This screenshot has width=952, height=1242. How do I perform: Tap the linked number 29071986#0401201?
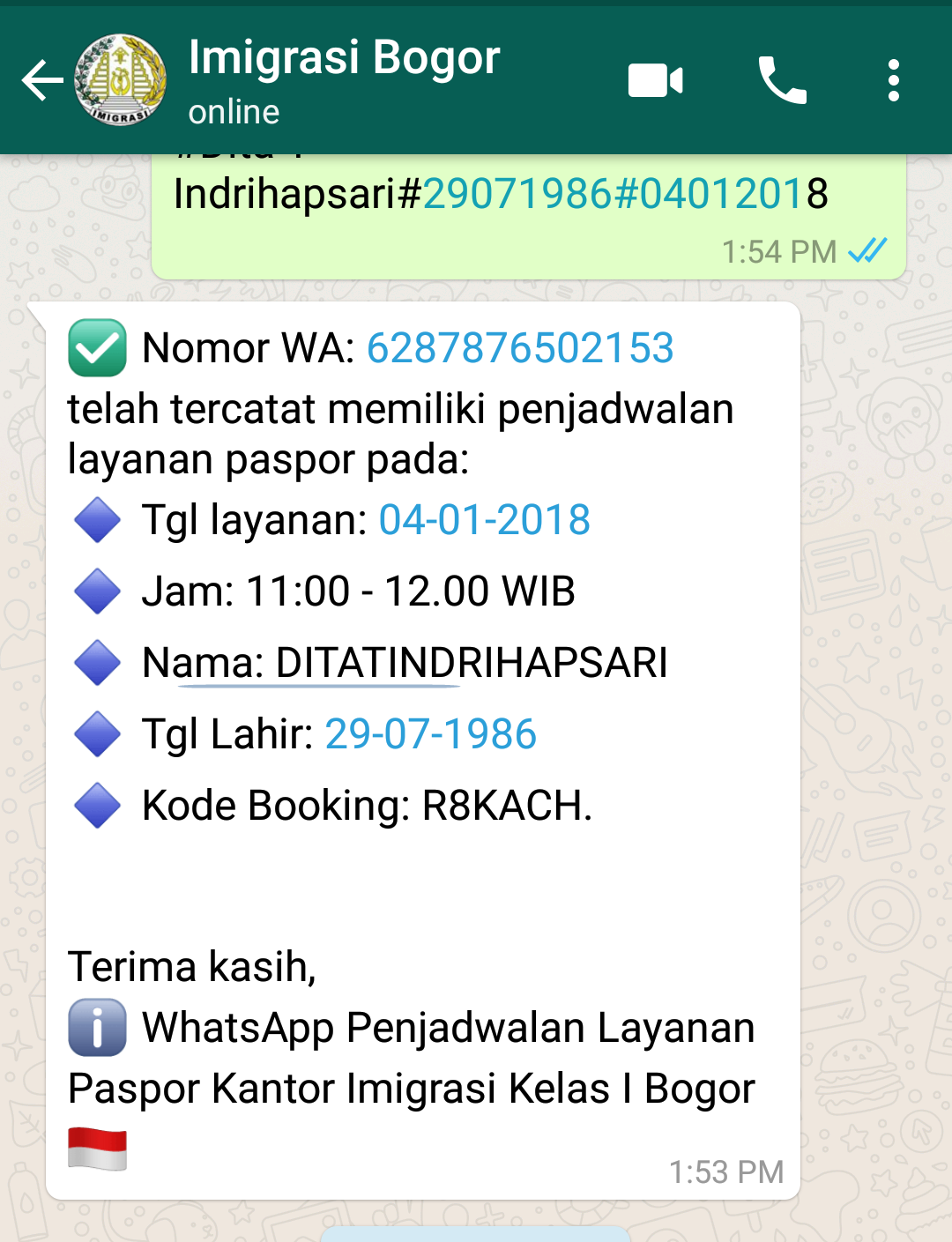614,194
